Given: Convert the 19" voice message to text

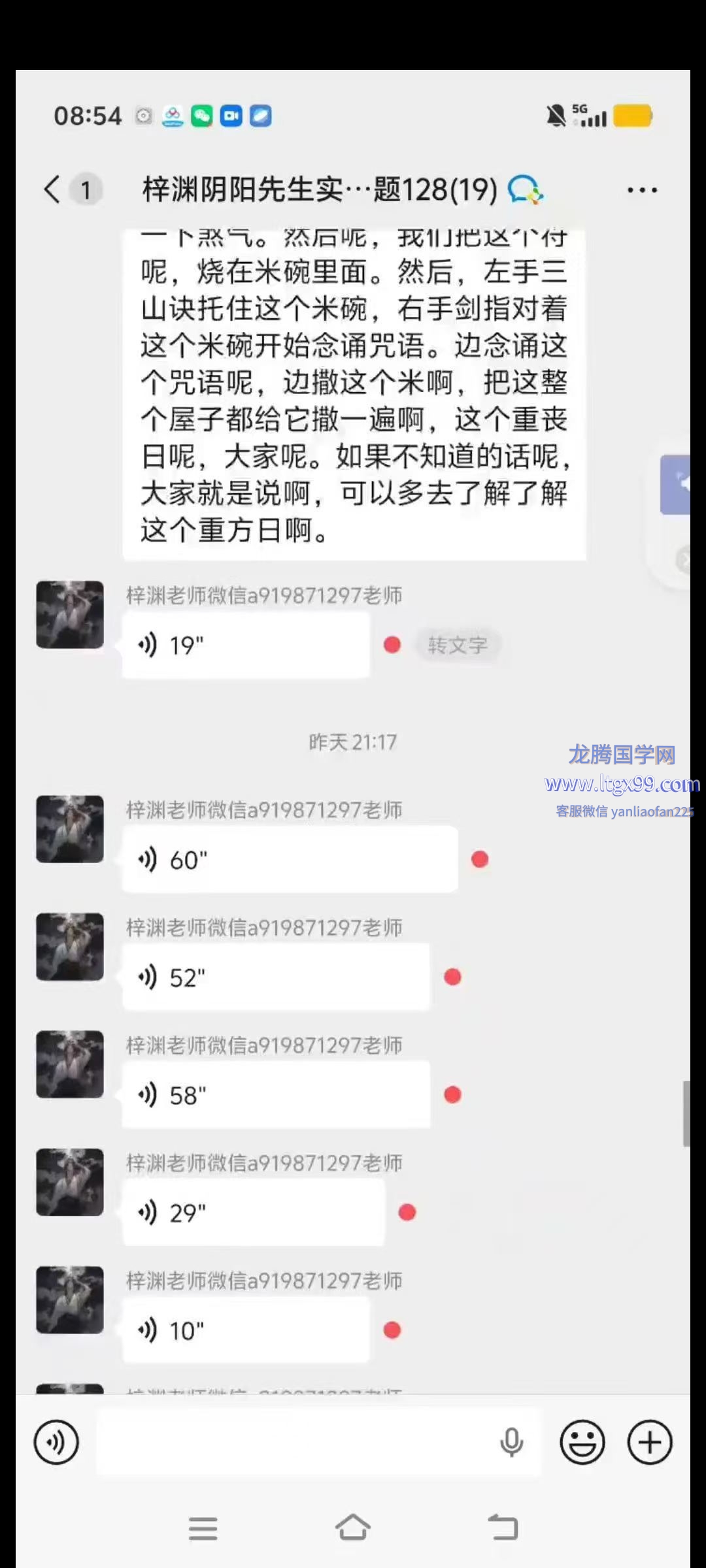Looking at the screenshot, I should (x=458, y=645).
